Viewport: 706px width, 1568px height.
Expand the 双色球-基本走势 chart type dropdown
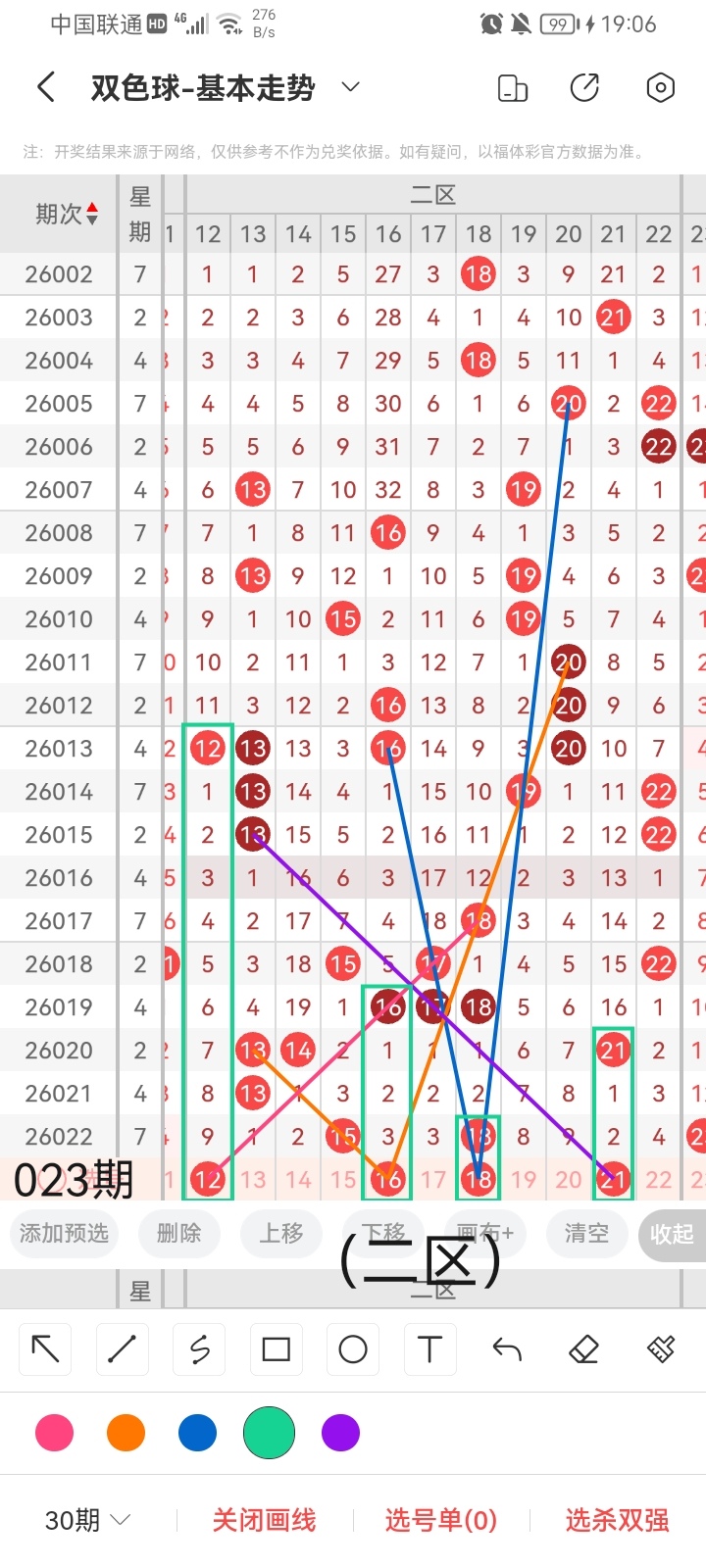click(350, 88)
